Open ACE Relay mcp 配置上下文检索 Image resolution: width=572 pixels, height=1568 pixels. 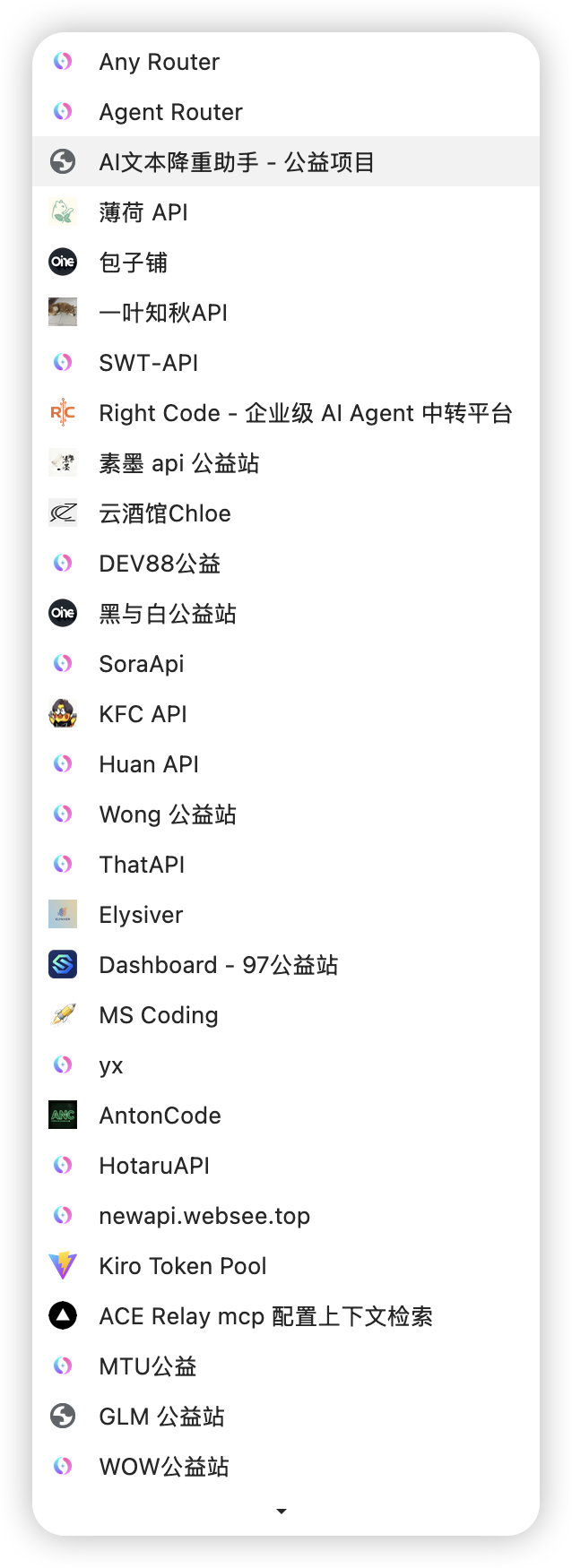coord(286,1316)
